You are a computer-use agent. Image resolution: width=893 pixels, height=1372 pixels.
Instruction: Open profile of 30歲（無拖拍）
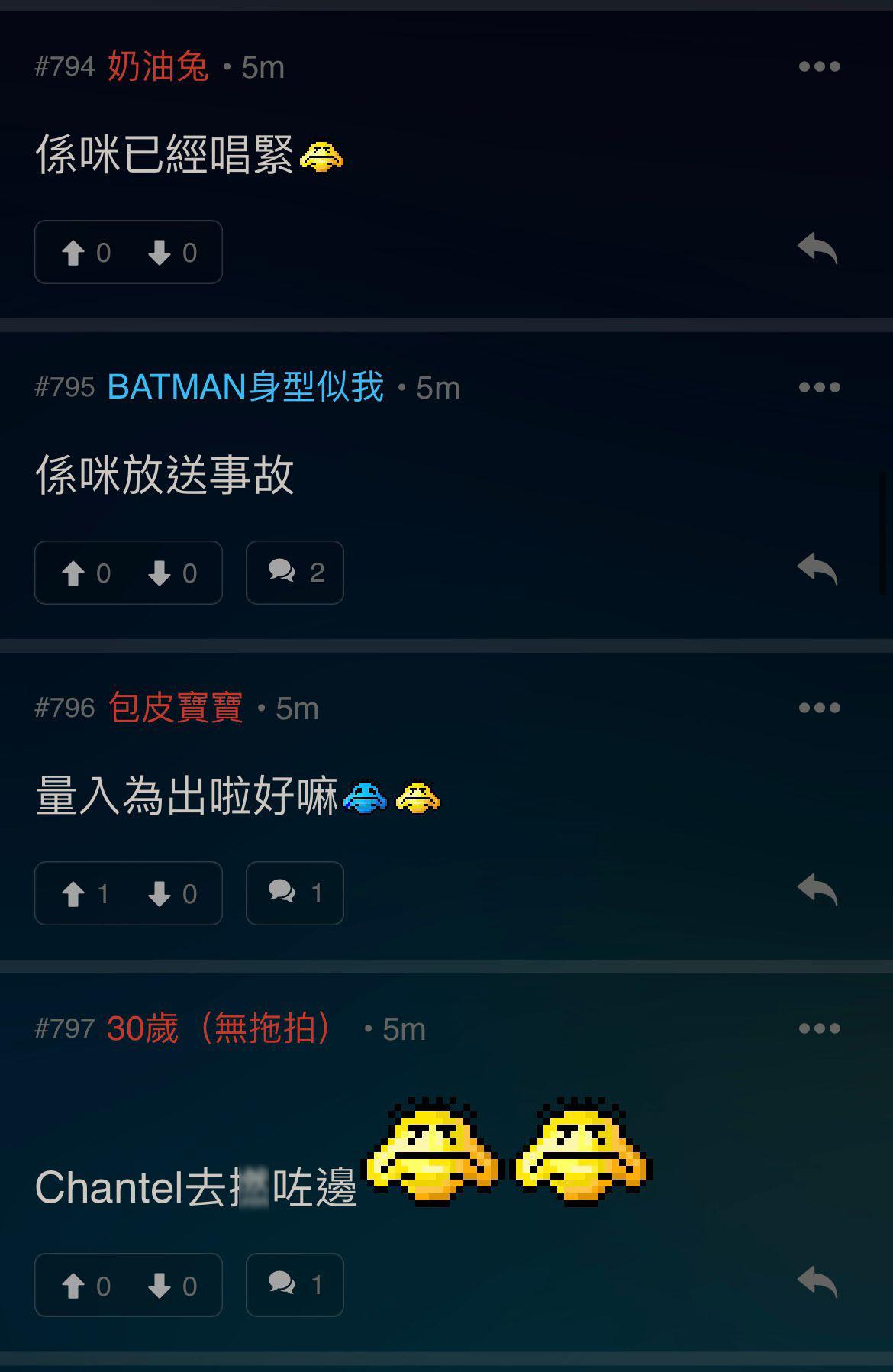coord(219,1028)
